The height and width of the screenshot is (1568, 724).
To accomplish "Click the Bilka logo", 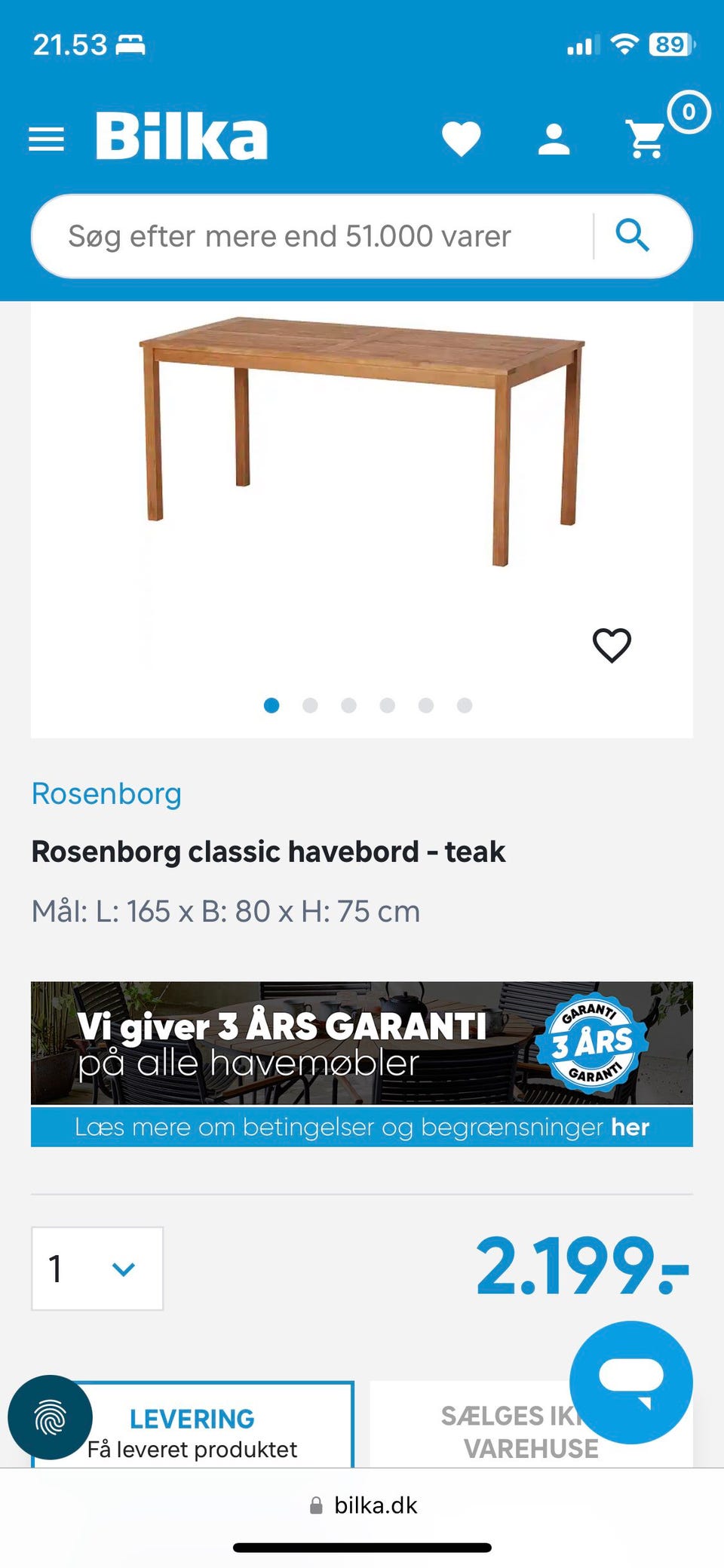I will [x=181, y=136].
